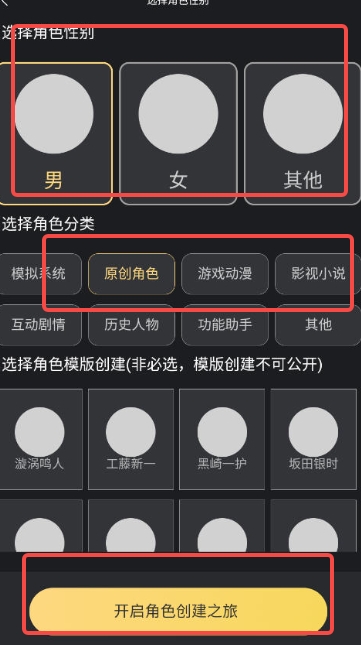The image size is (361, 645).
Task: Select the 黑崎一护 template card
Action: 222,439
